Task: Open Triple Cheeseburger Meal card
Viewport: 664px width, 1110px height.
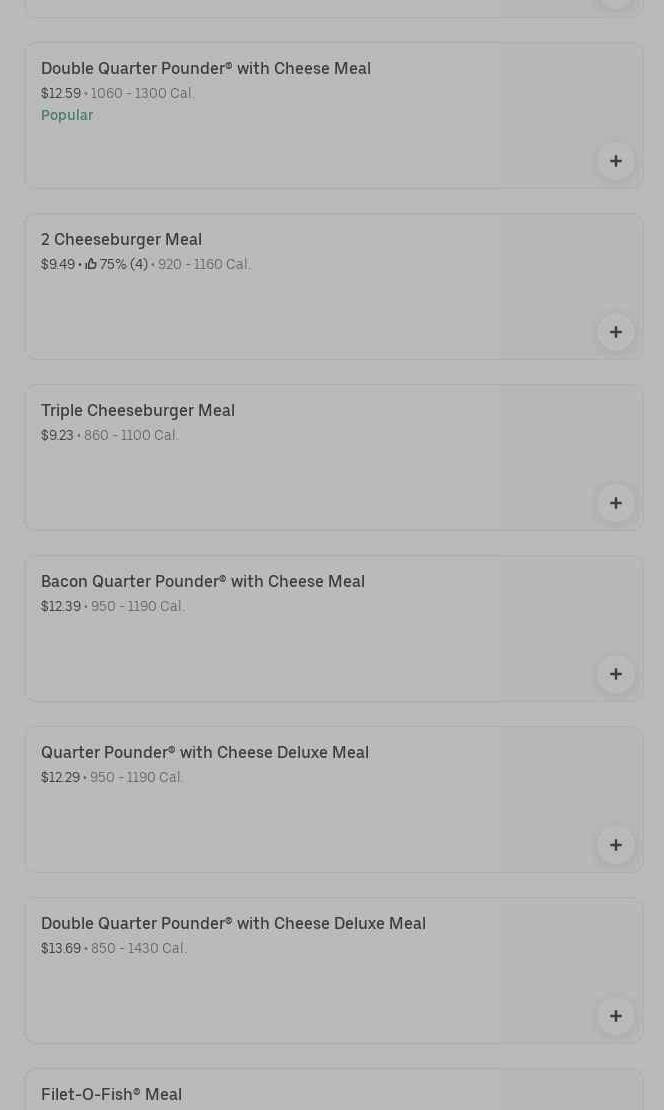Action: [x=138, y=411]
